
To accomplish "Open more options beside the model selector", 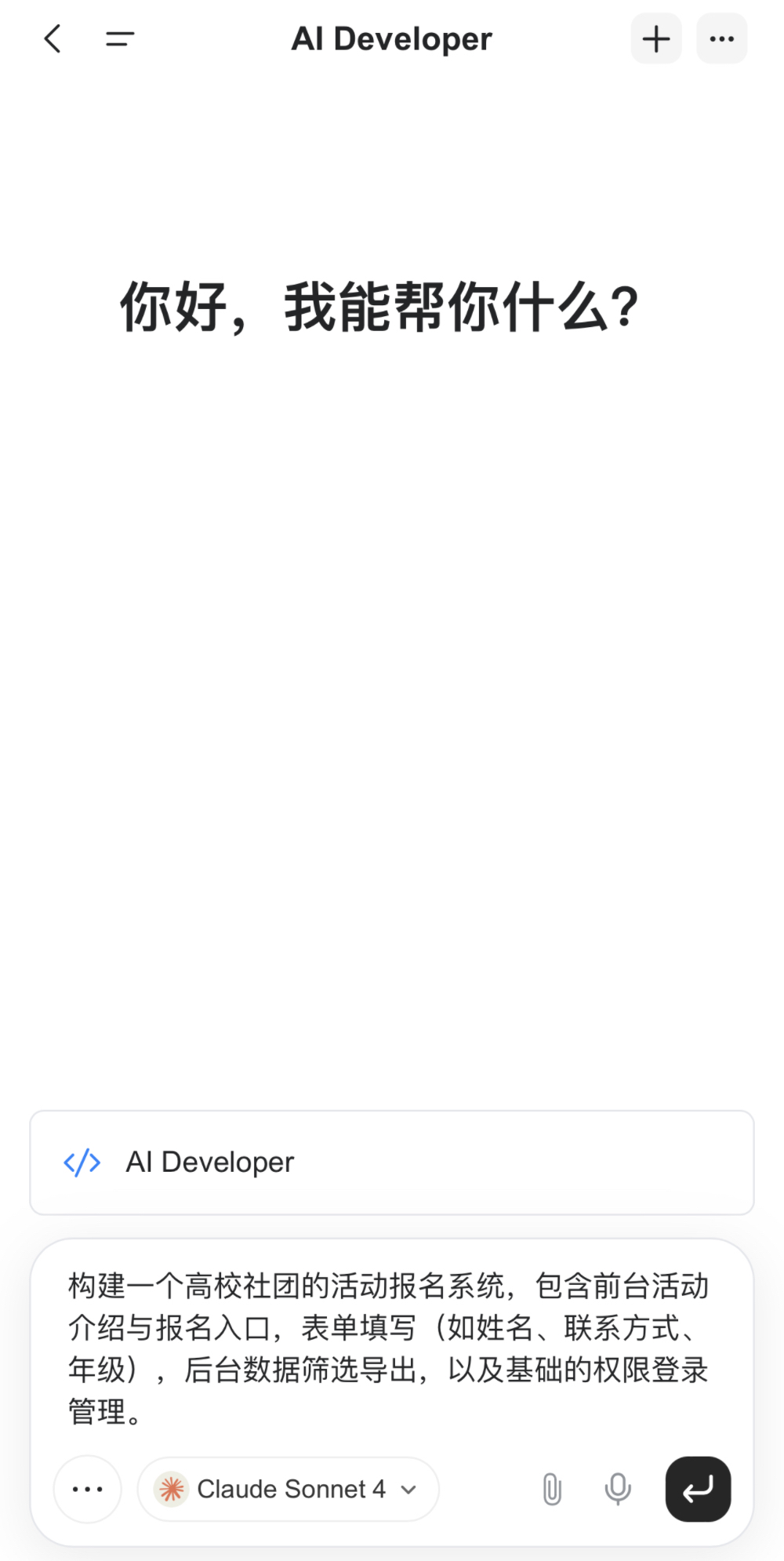I will point(88,1489).
